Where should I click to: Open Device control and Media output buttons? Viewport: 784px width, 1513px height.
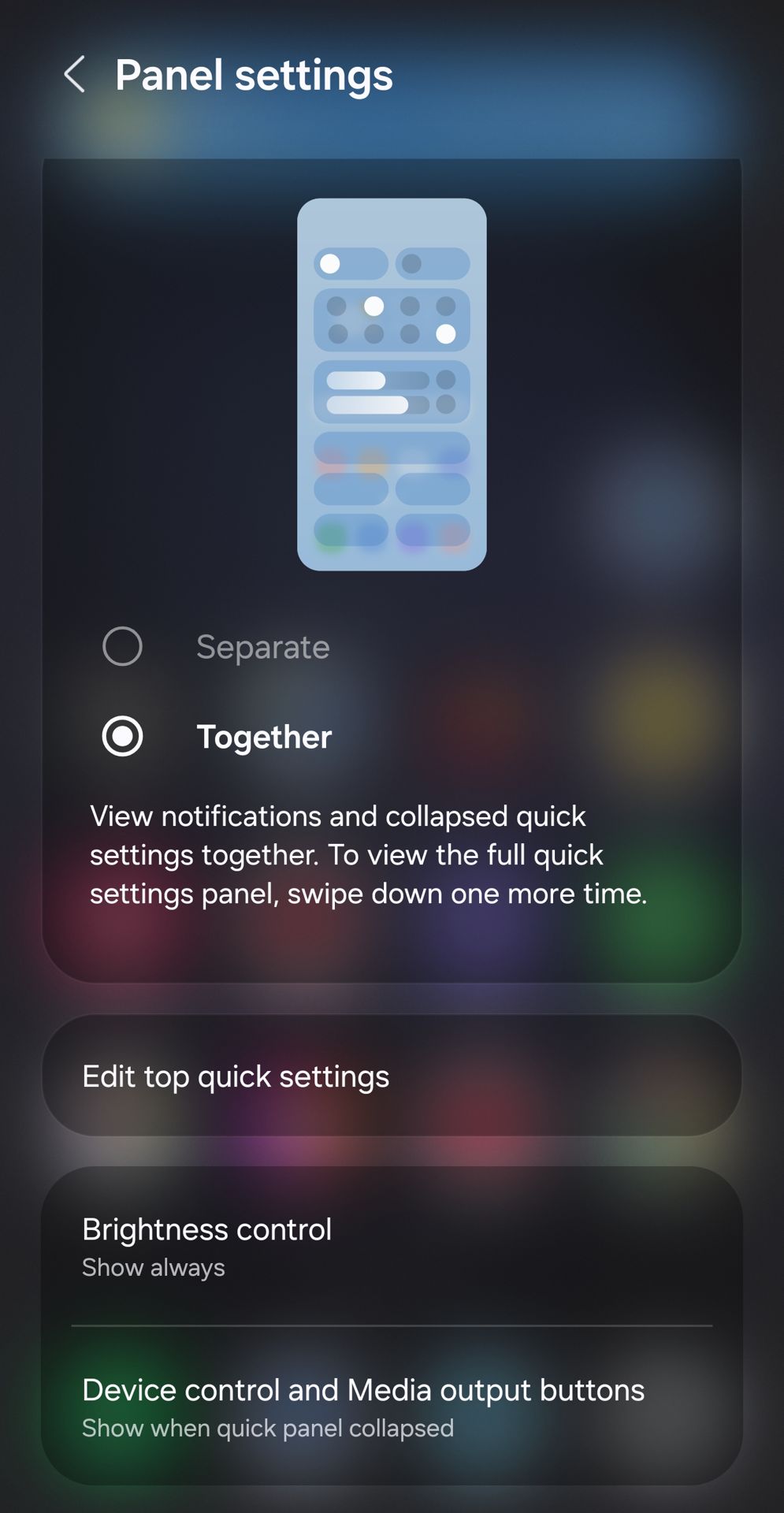tap(392, 1407)
